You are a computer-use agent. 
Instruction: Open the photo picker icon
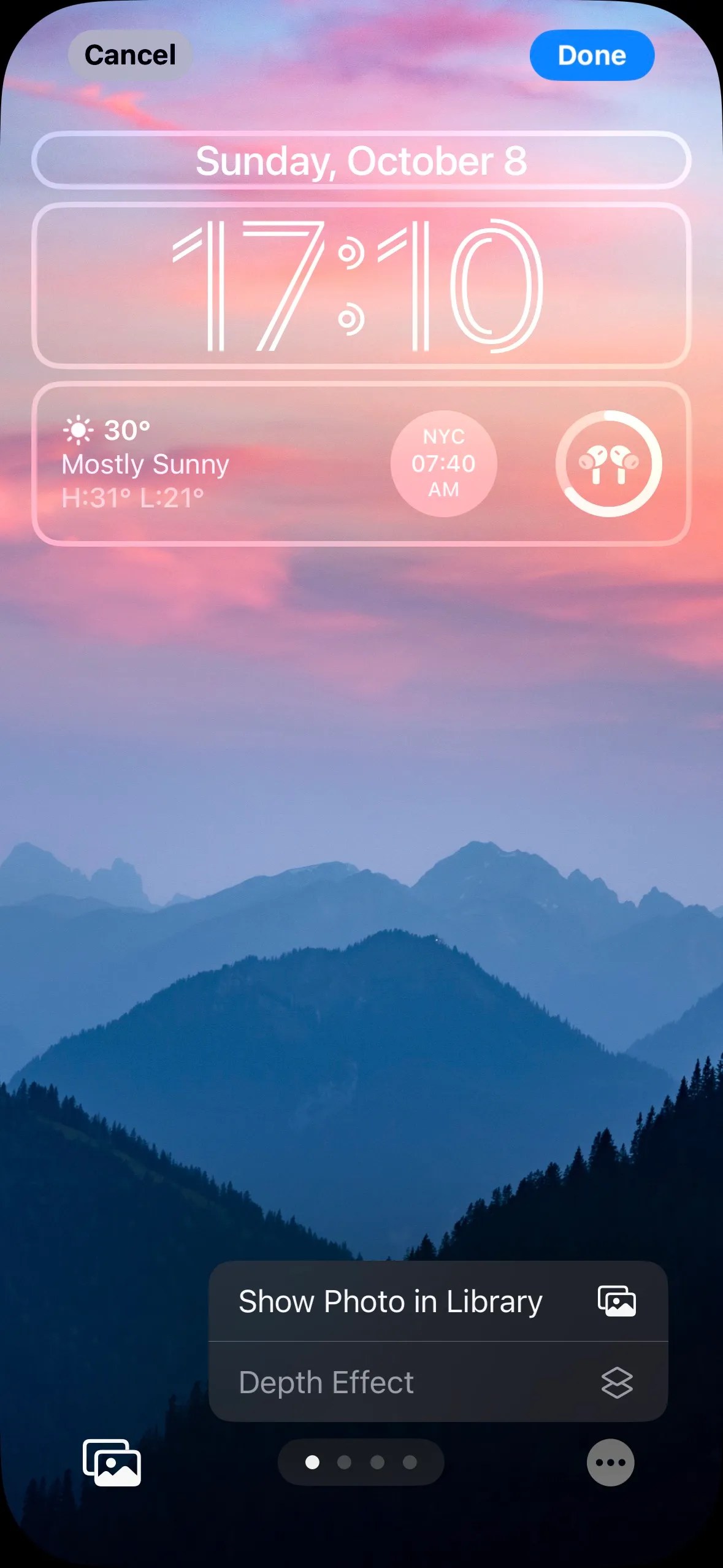[x=112, y=1462]
